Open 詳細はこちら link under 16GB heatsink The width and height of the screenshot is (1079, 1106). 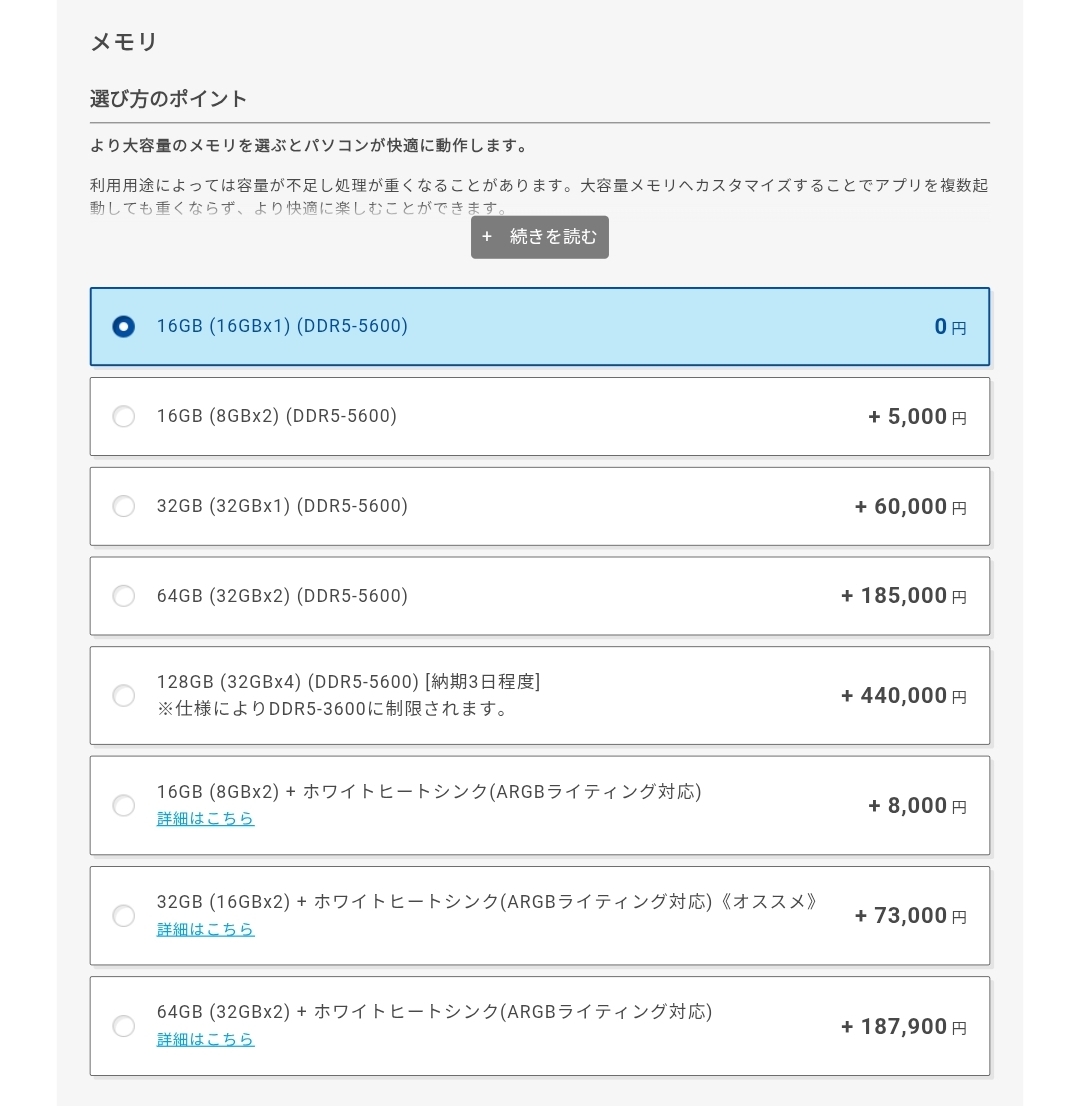pyautogui.click(x=205, y=818)
